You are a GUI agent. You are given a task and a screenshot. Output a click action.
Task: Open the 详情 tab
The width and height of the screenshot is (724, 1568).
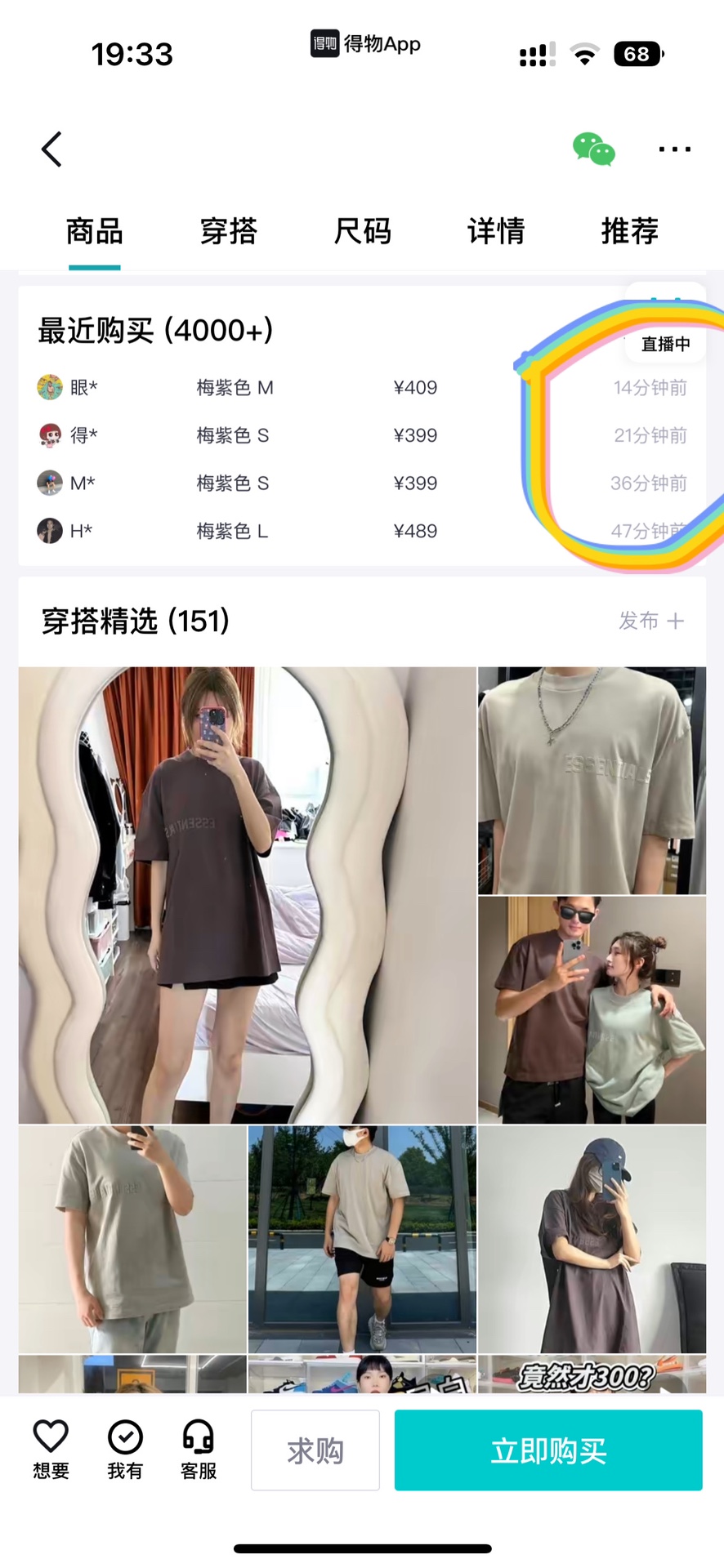496,231
